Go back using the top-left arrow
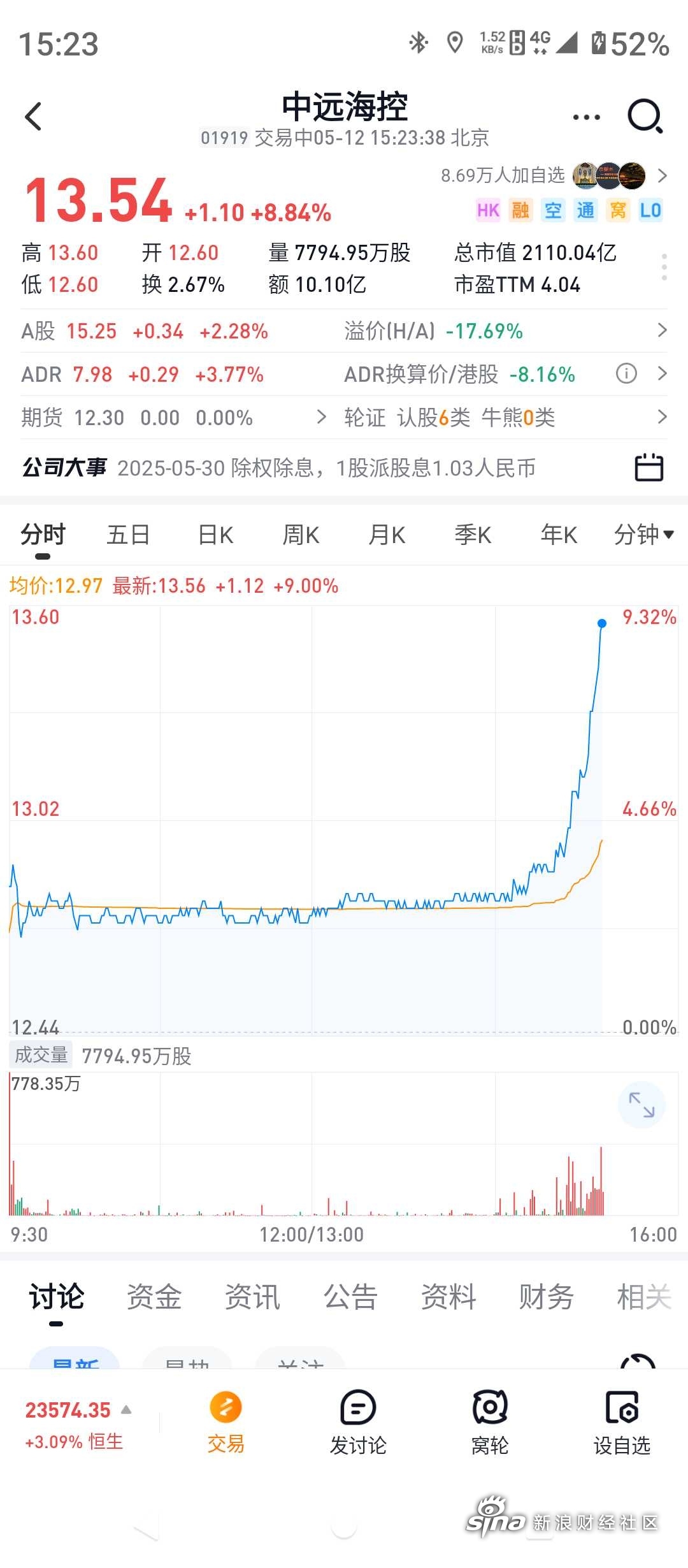Screen dimensions: 688x1568 pos(33,117)
